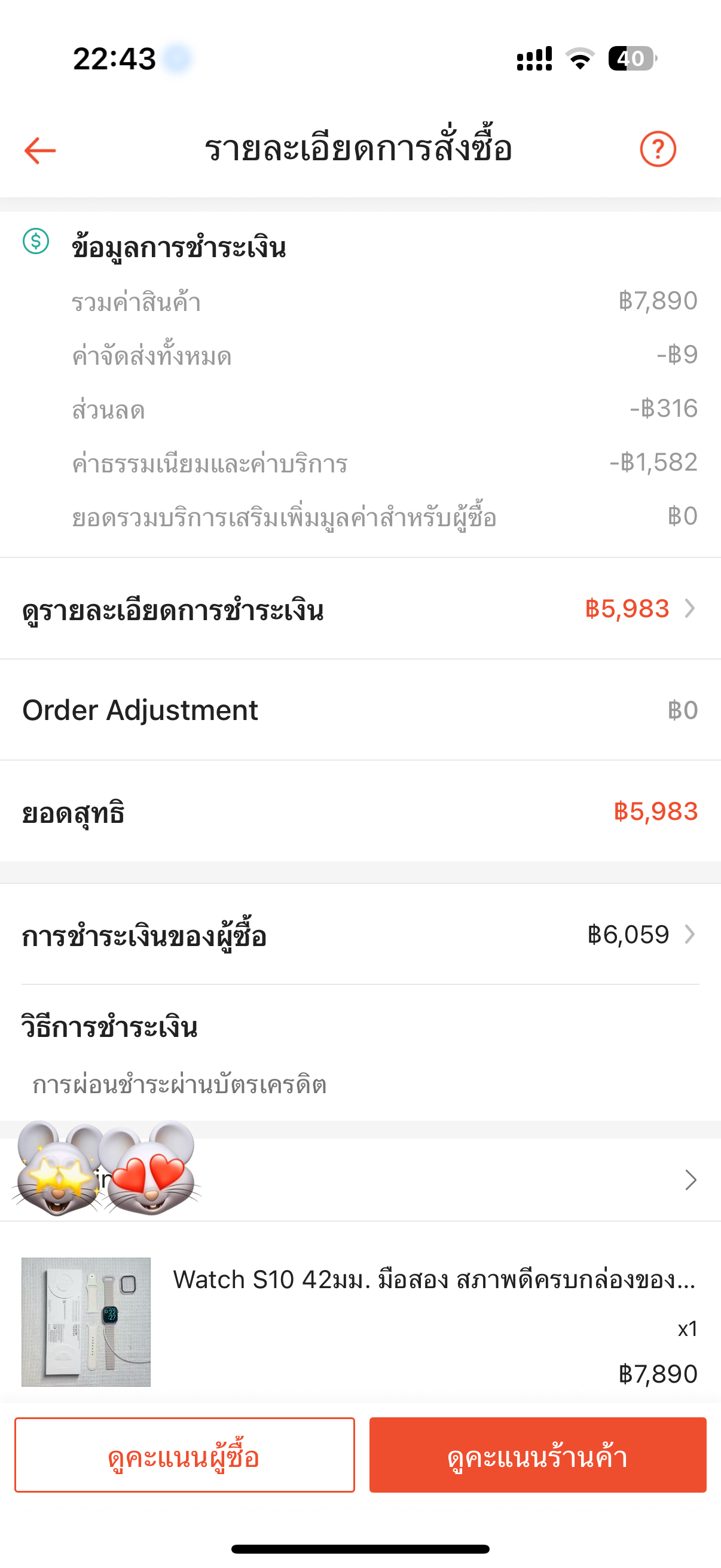Go back using the orange arrow
This screenshot has height=1568, width=721.
40,150
